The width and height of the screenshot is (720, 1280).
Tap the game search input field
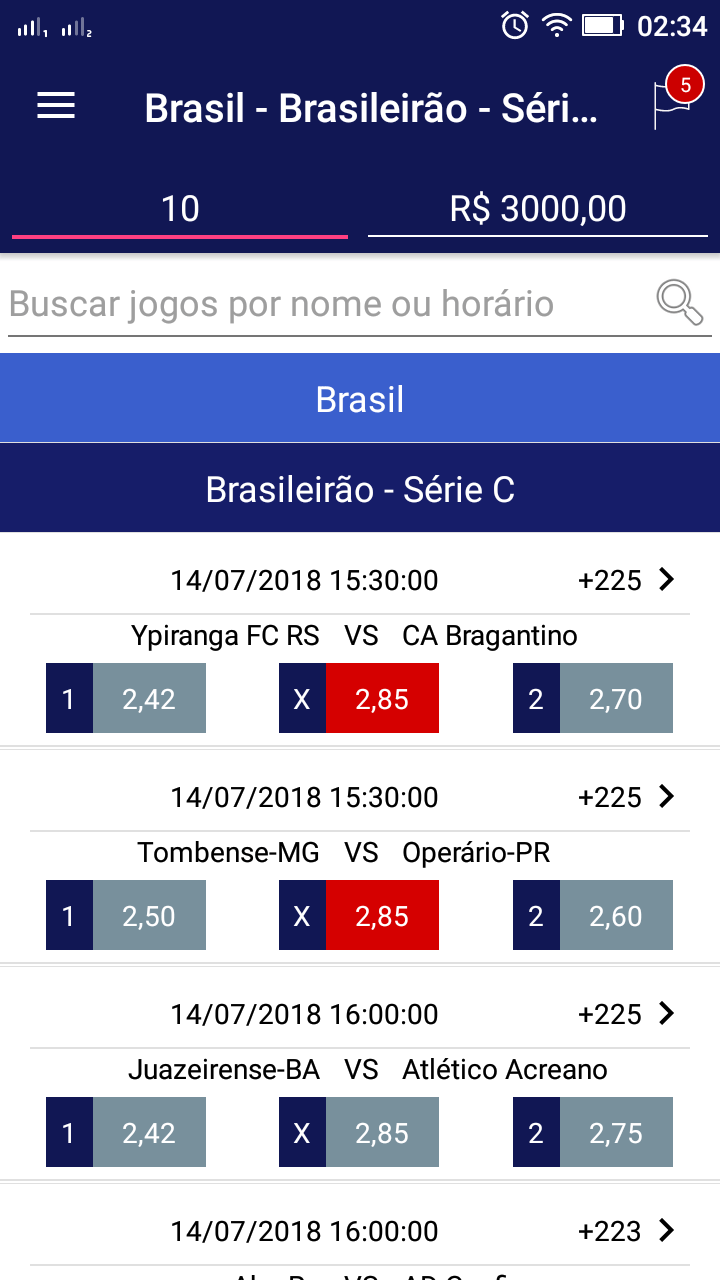coord(300,303)
